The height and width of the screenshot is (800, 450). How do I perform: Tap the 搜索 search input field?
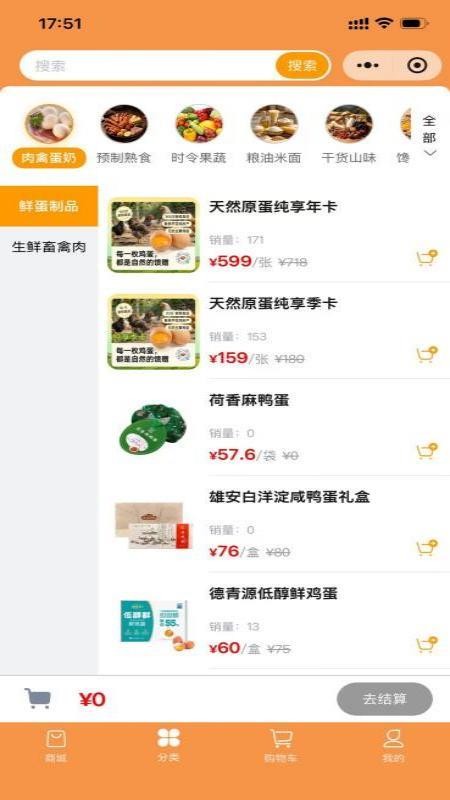pyautogui.click(x=148, y=65)
